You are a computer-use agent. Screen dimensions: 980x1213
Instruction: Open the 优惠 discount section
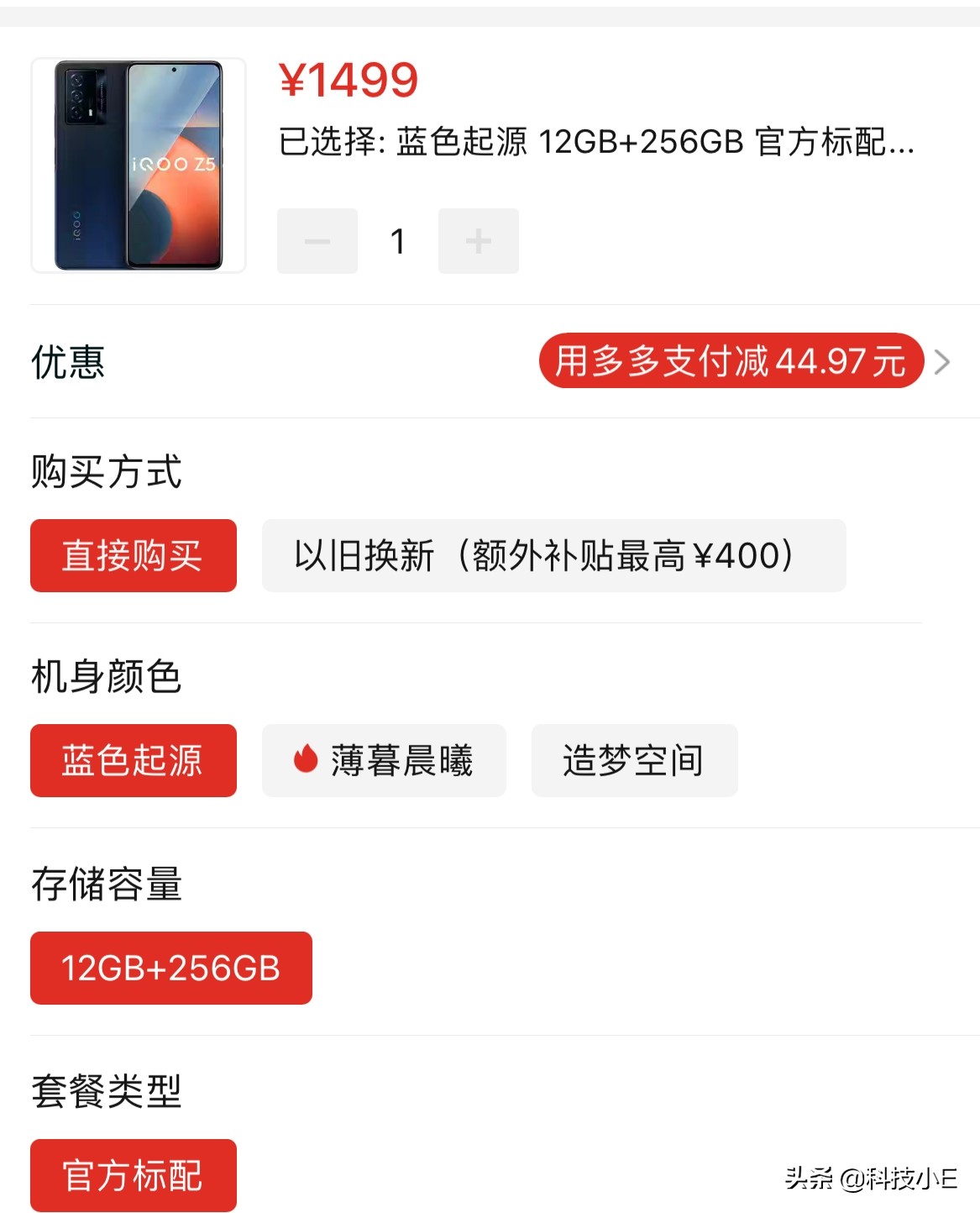click(66, 363)
